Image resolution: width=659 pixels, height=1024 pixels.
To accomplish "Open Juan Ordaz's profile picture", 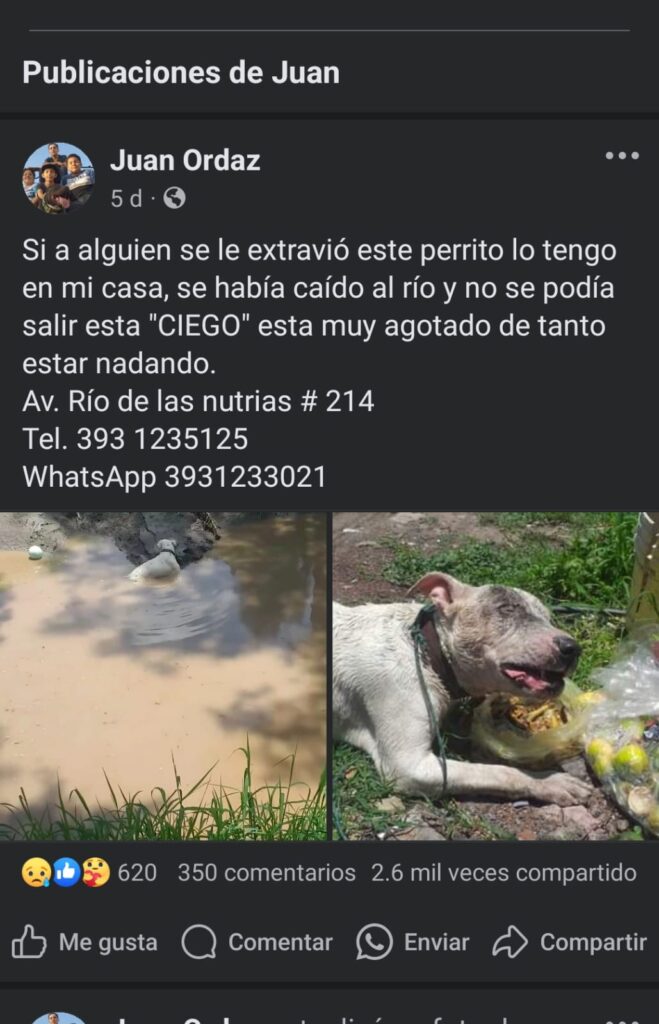I will click(x=58, y=178).
